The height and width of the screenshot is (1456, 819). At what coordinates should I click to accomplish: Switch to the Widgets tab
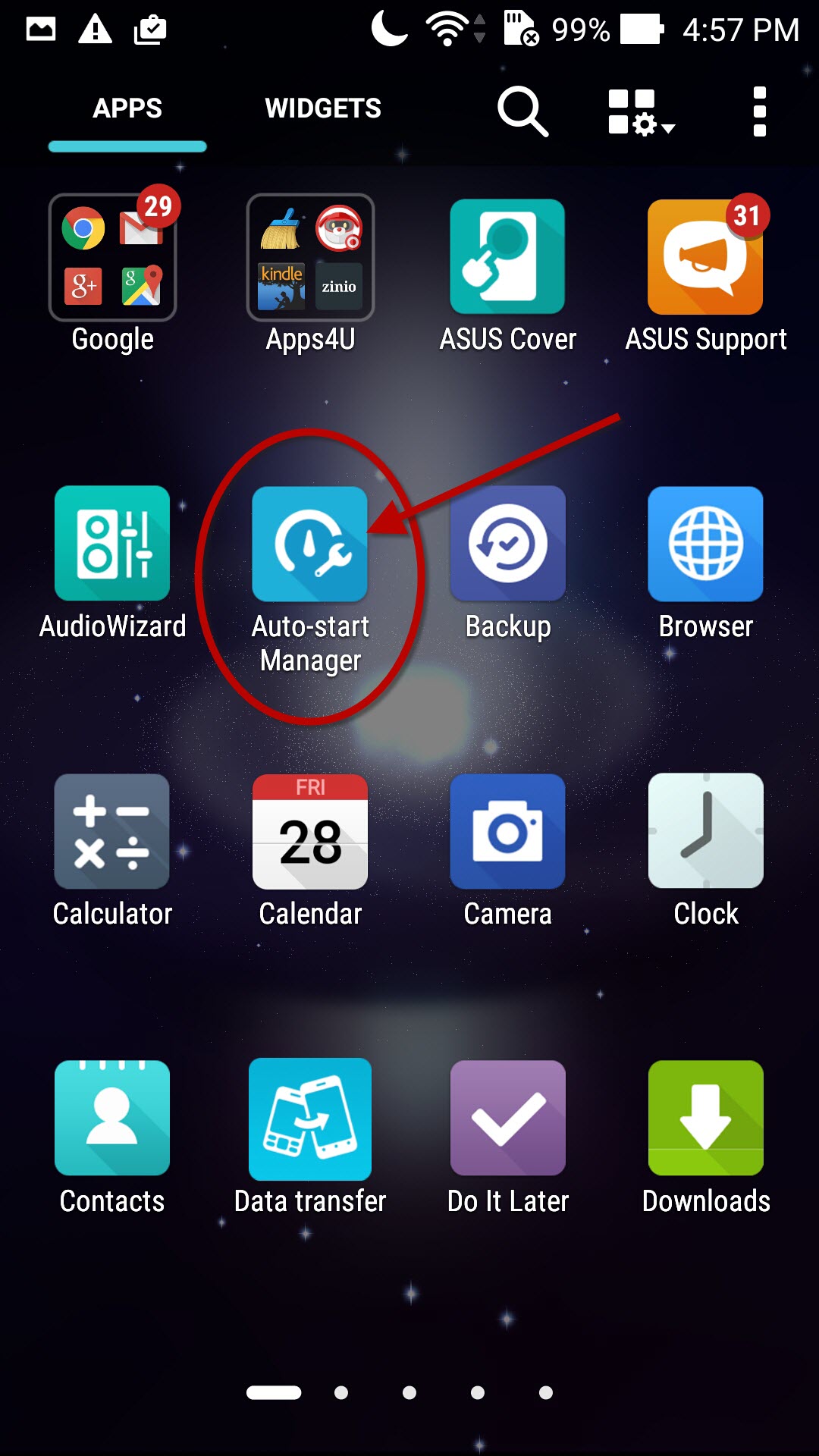[x=322, y=108]
